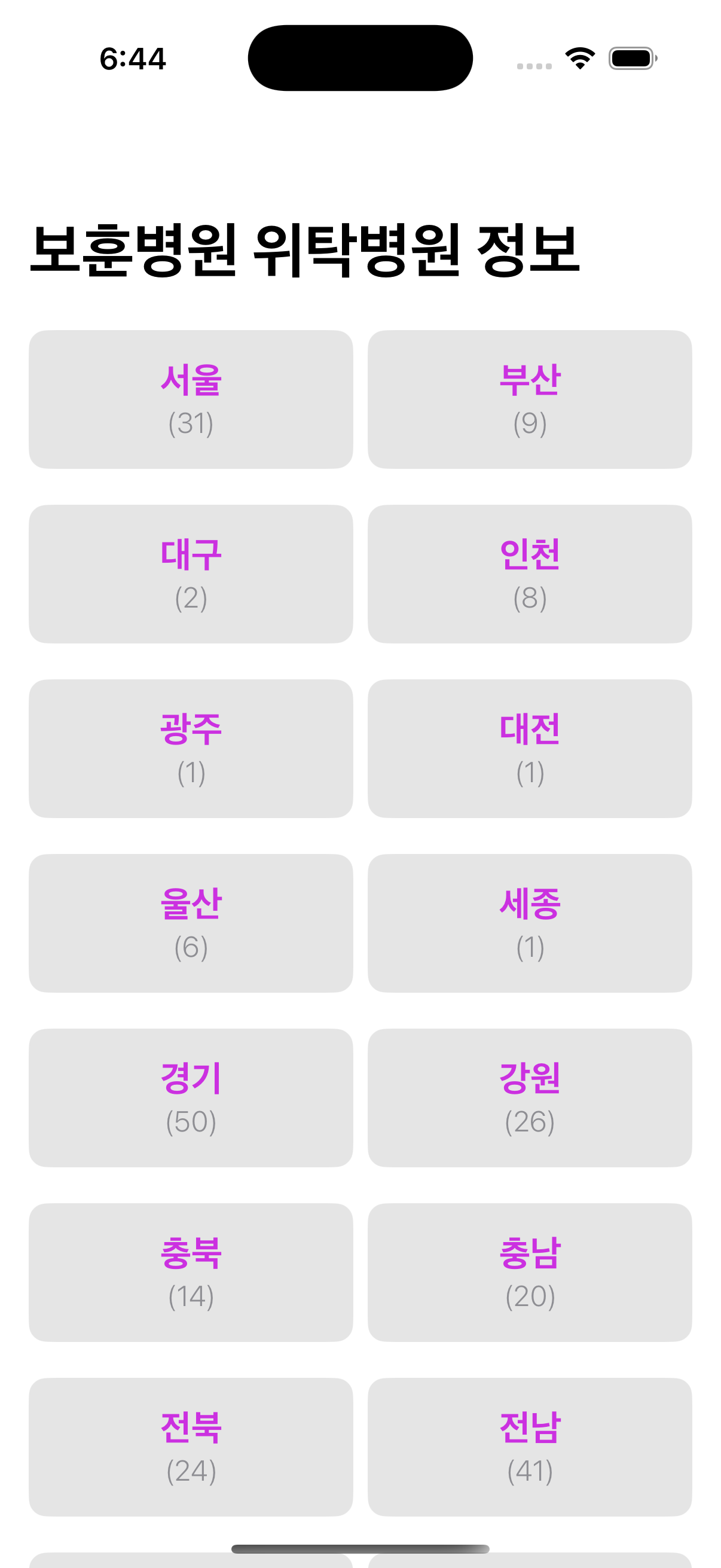View hospitals in 충남

coord(529,1272)
